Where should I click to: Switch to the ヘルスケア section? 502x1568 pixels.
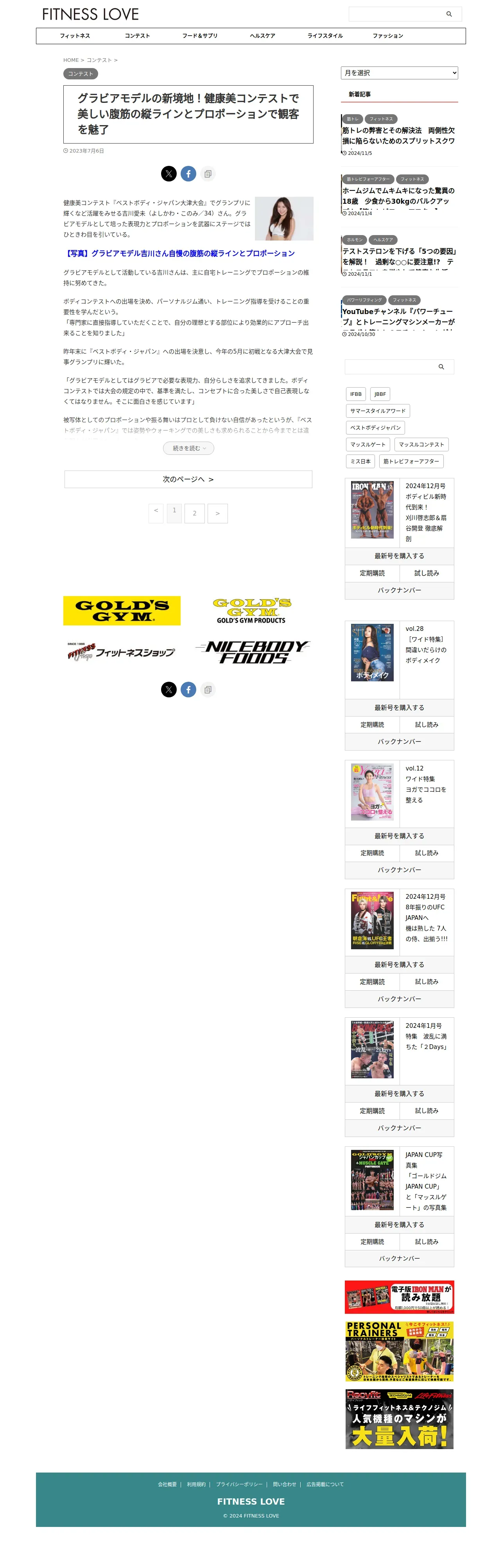(262, 36)
